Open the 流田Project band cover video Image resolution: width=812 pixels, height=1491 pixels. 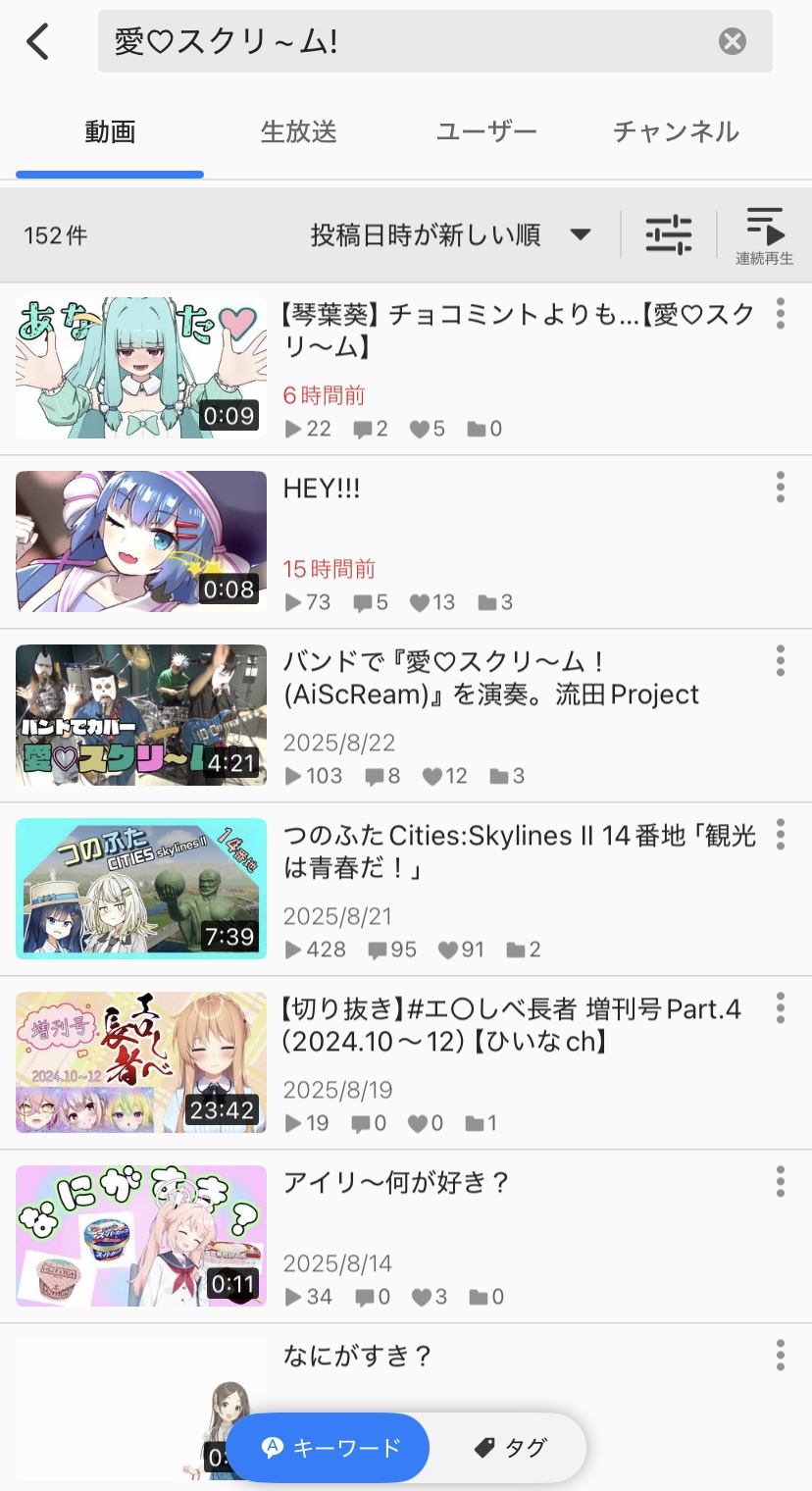pyautogui.click(x=490, y=679)
